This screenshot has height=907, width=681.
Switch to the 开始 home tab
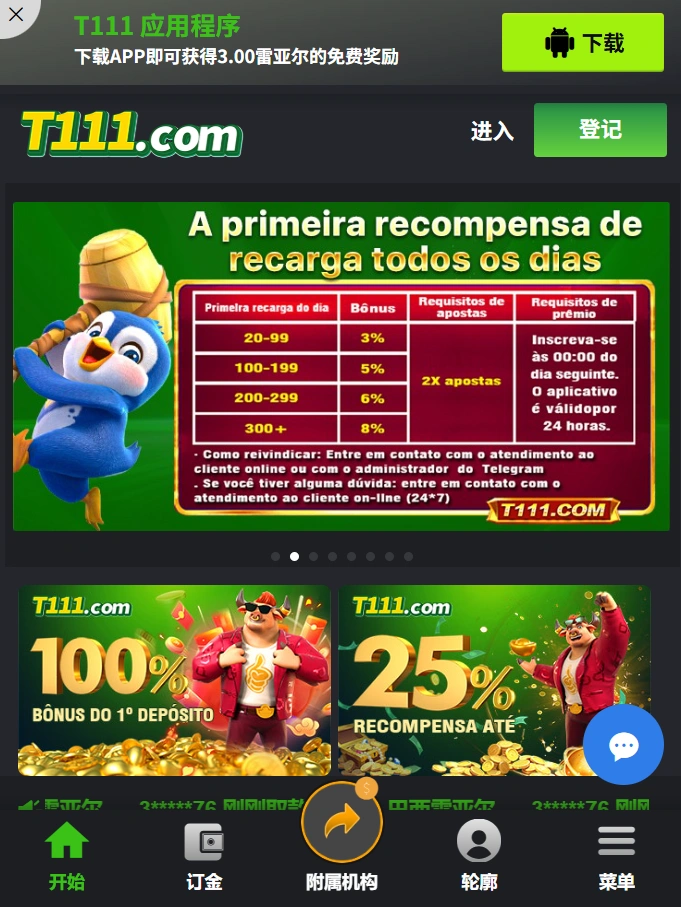(x=67, y=856)
